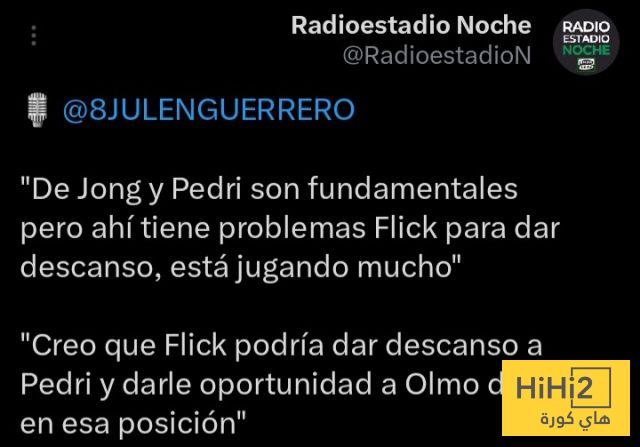This screenshot has height=447, width=640.
Task: Tap the Radioestadio Noche account name
Action: point(411,25)
